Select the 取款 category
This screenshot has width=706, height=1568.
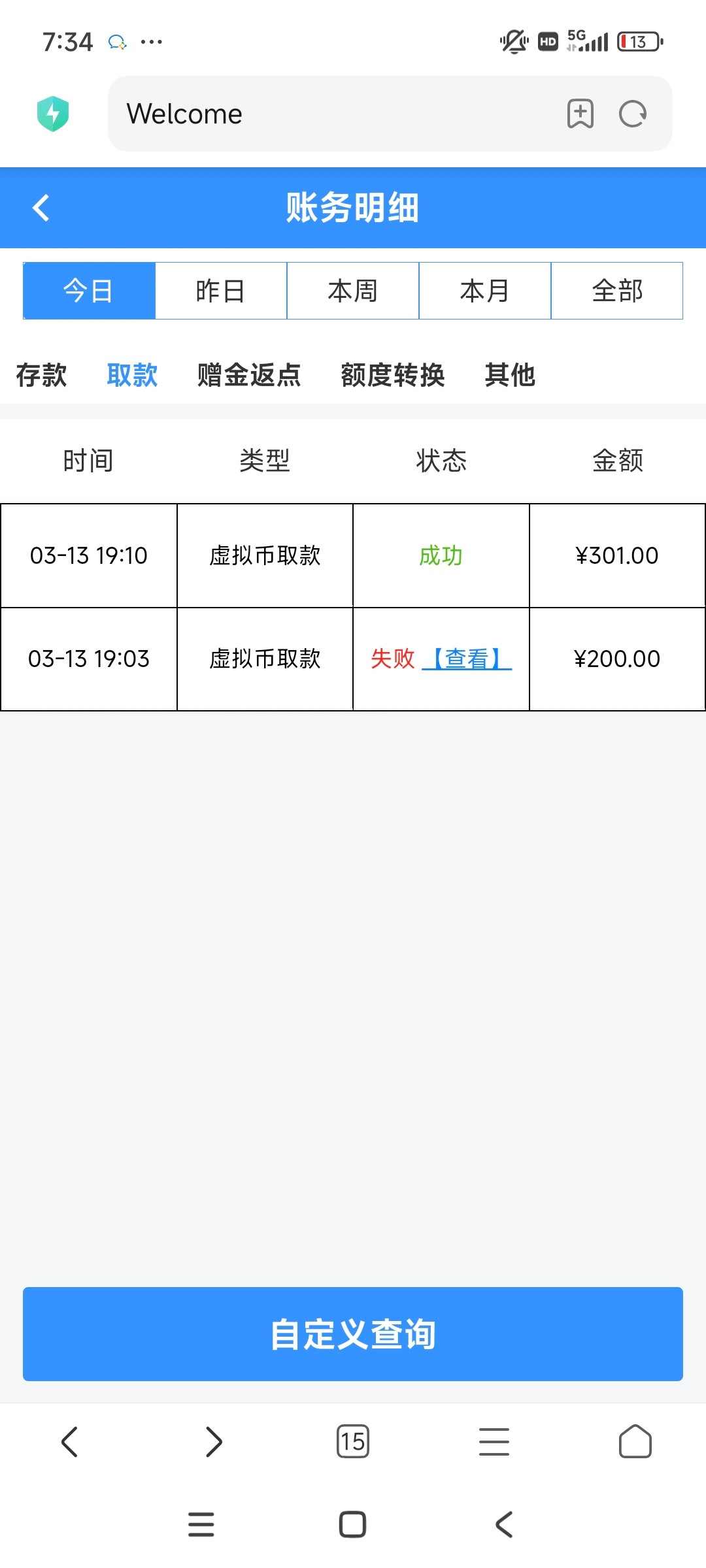132,375
